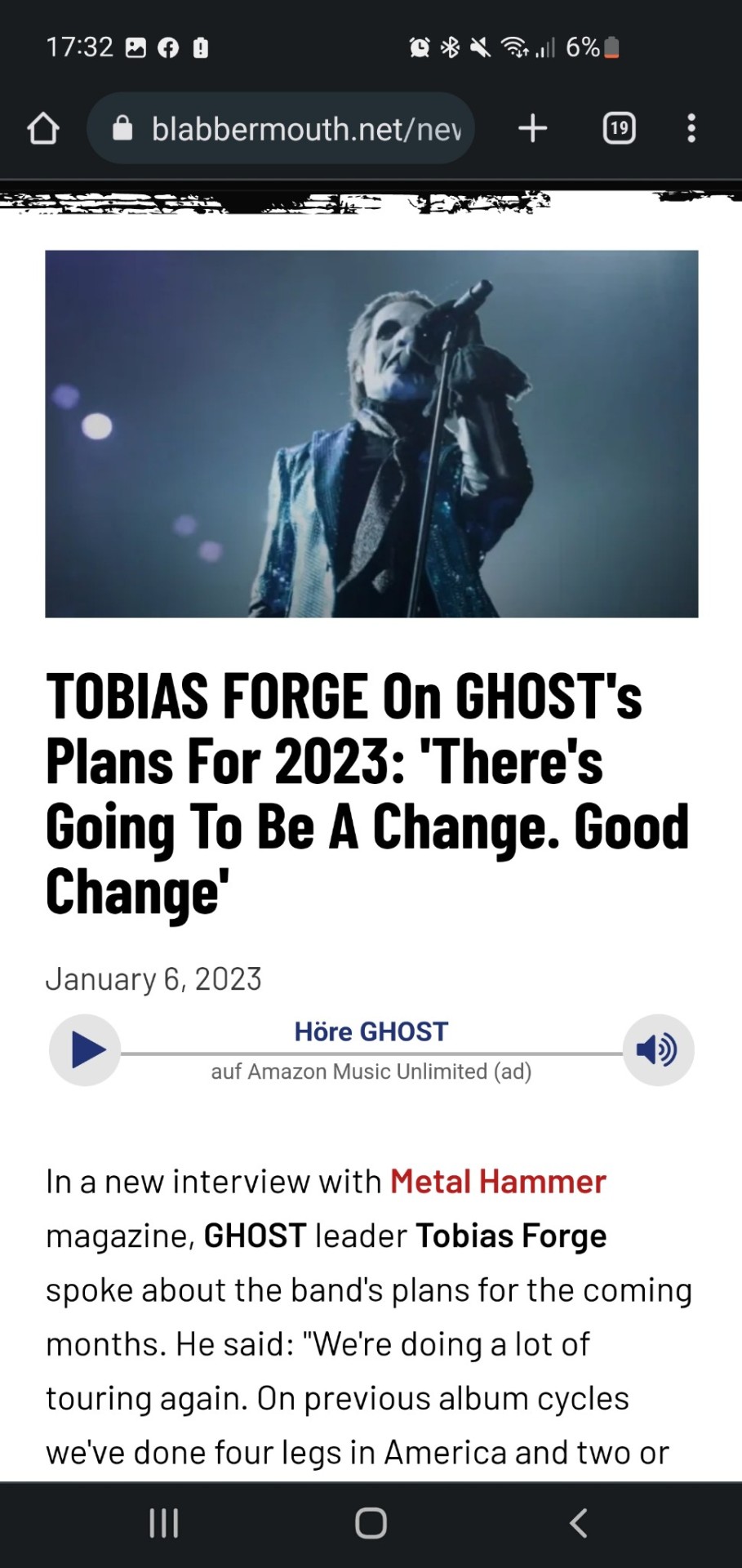
Task: Open a new browser tab
Action: [532, 128]
